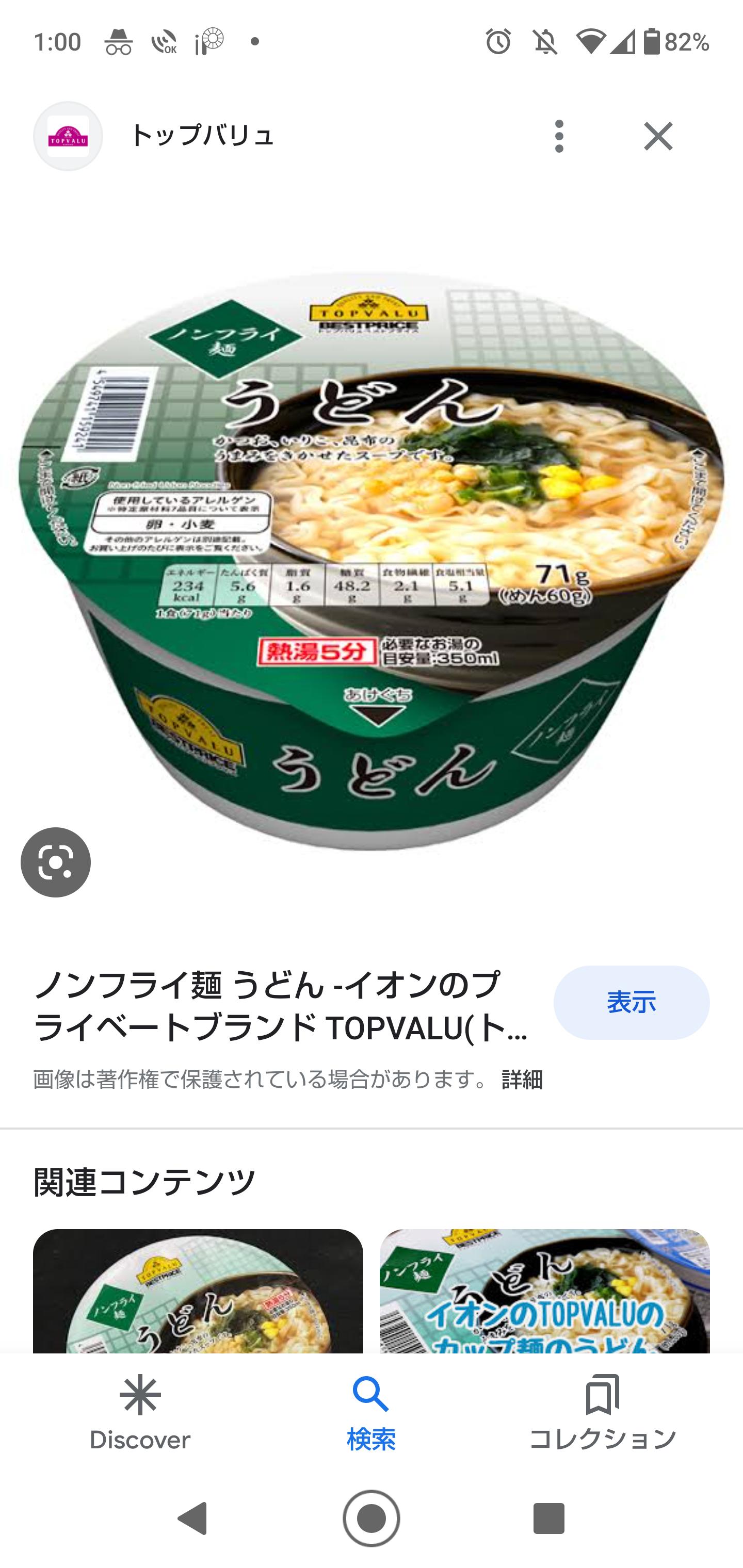Go back with the system back button

[x=192, y=1518]
